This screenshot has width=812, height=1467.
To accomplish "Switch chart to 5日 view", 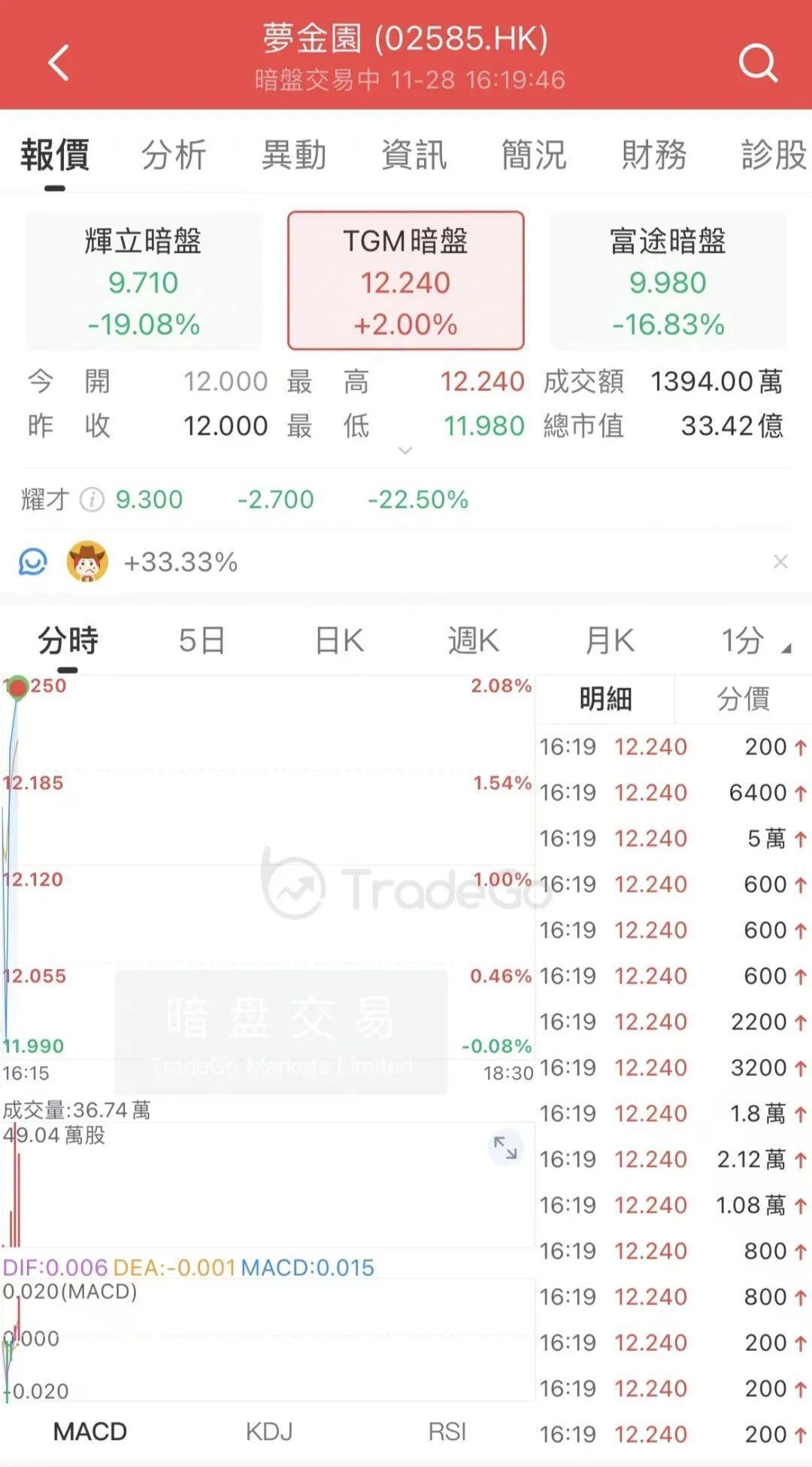I will click(x=201, y=641).
